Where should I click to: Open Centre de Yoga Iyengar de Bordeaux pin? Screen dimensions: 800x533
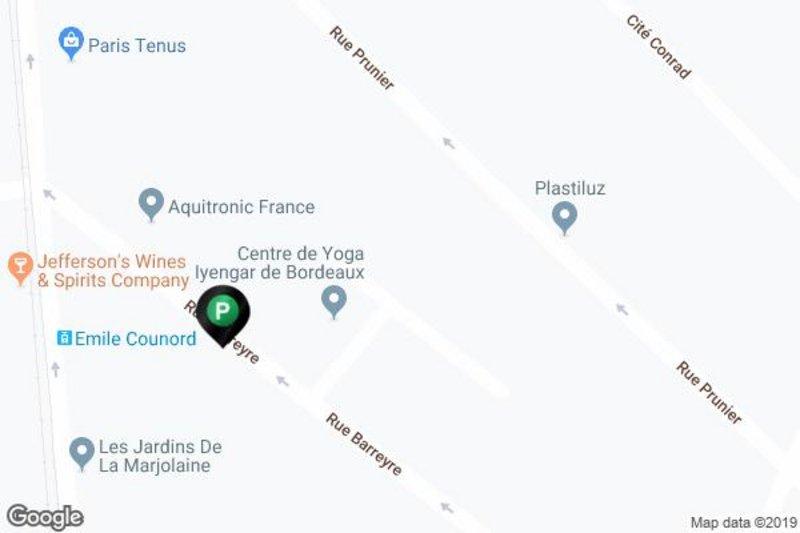point(334,299)
